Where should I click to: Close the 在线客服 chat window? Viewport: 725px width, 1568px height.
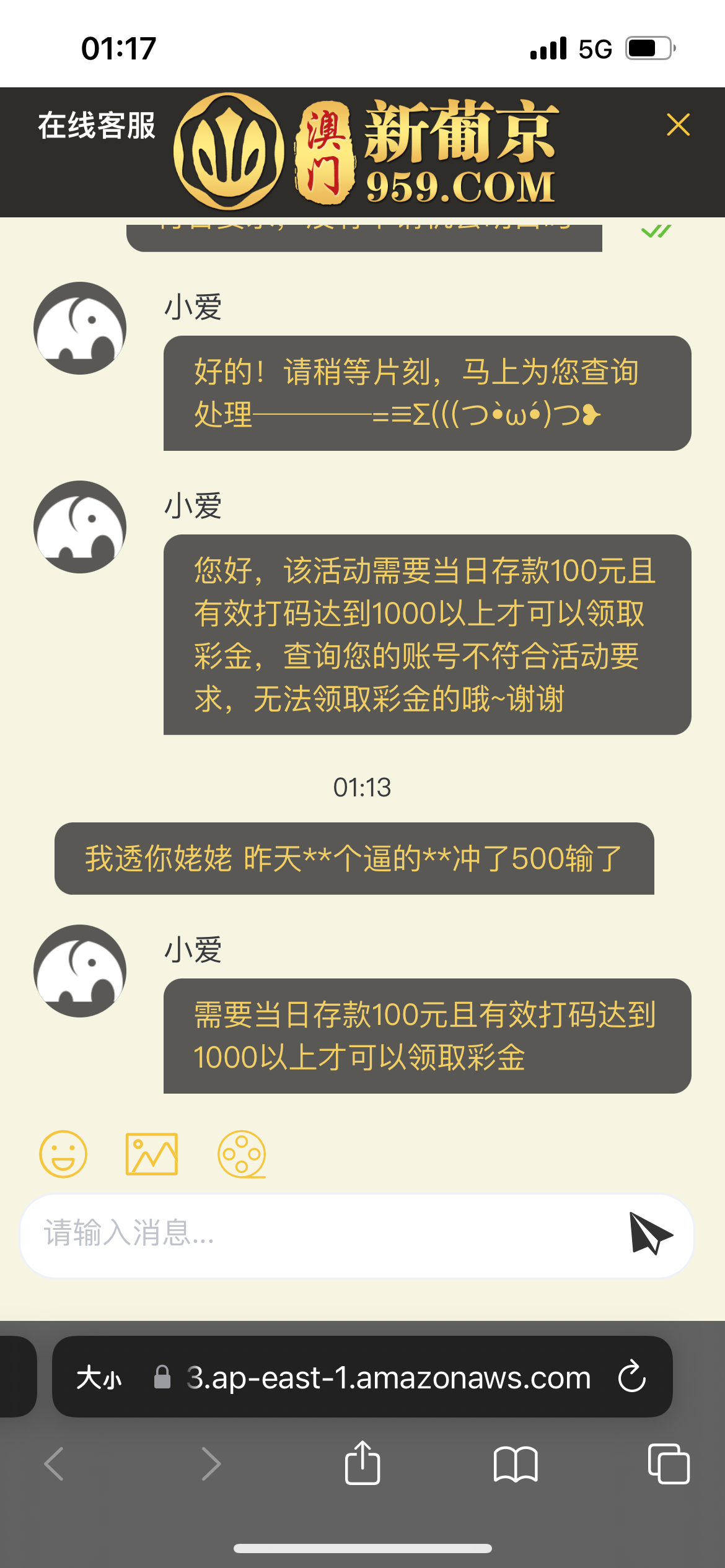pos(679,126)
